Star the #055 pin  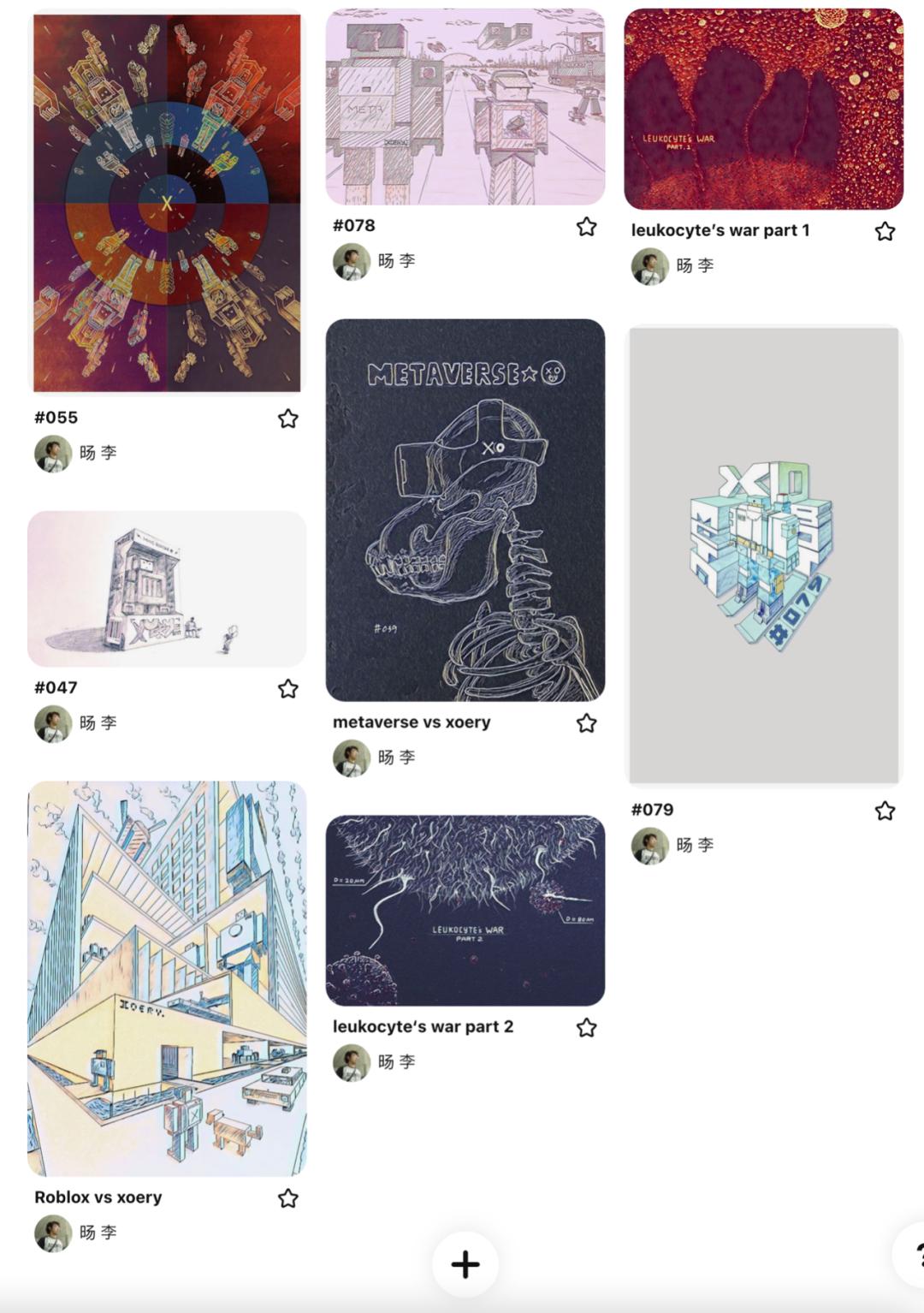point(288,419)
